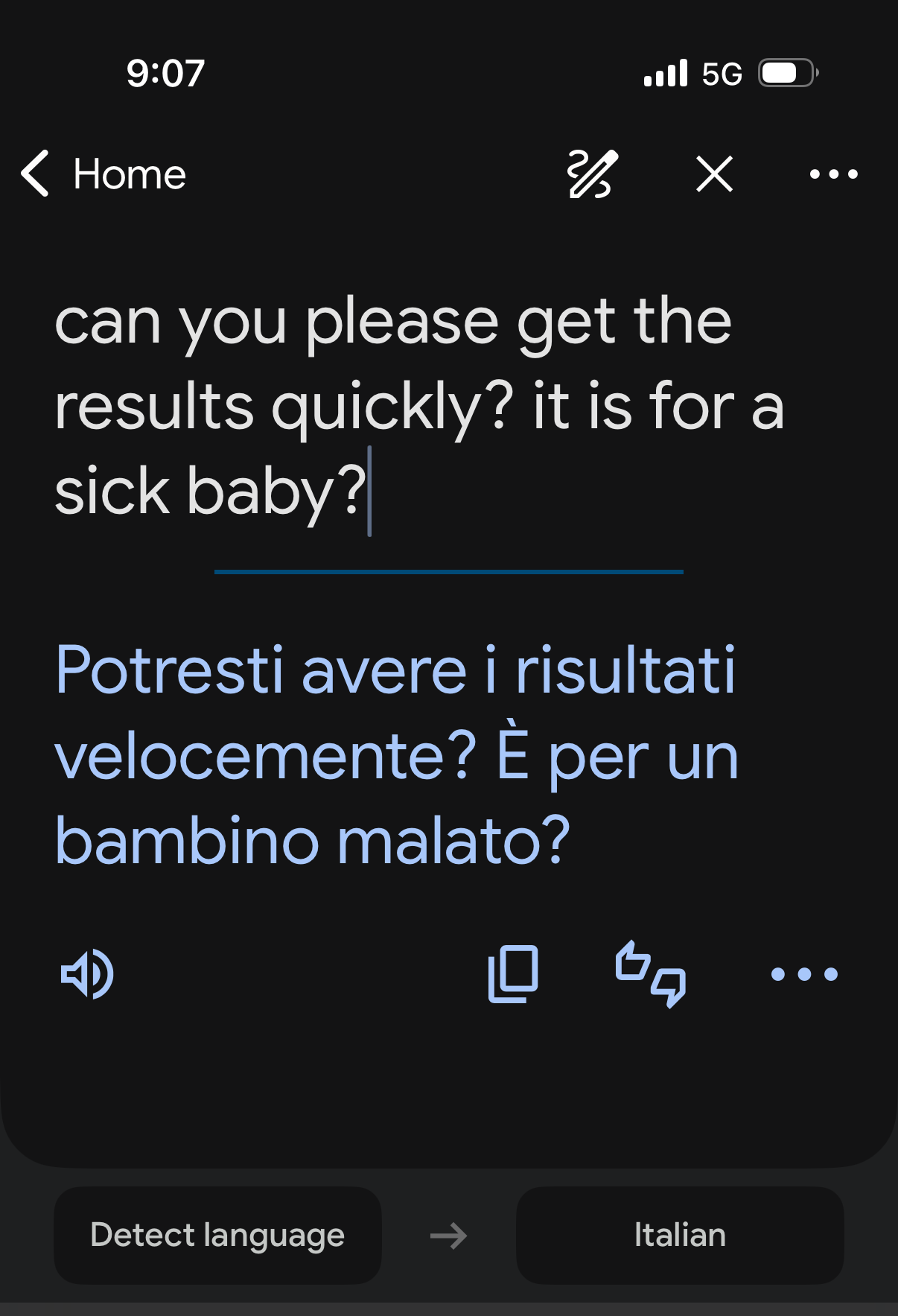Image resolution: width=898 pixels, height=1316 pixels.
Task: Change the Italian target language
Action: coord(680,1235)
